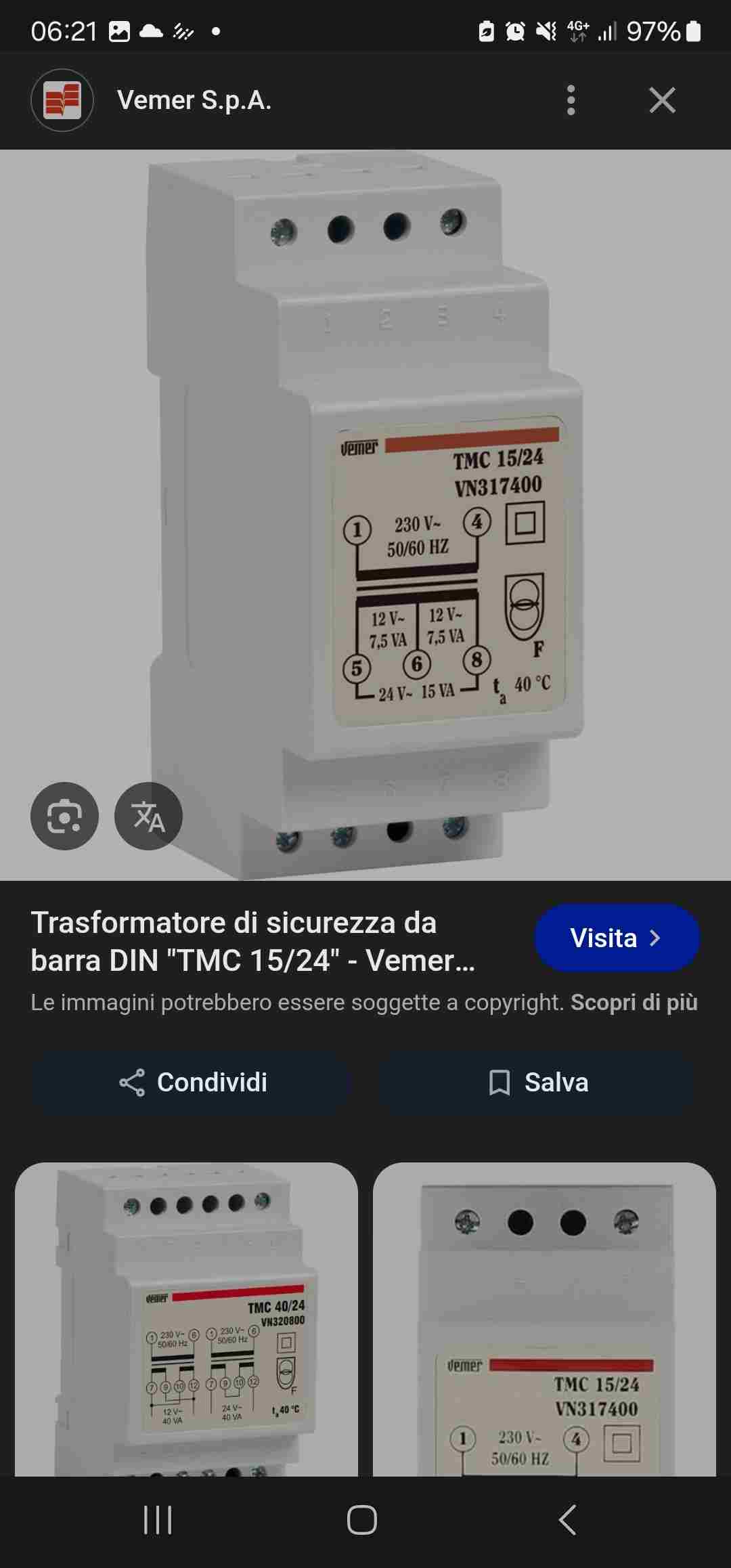The image size is (731, 1568).
Task: Translate the text in this image
Action: coord(148,816)
